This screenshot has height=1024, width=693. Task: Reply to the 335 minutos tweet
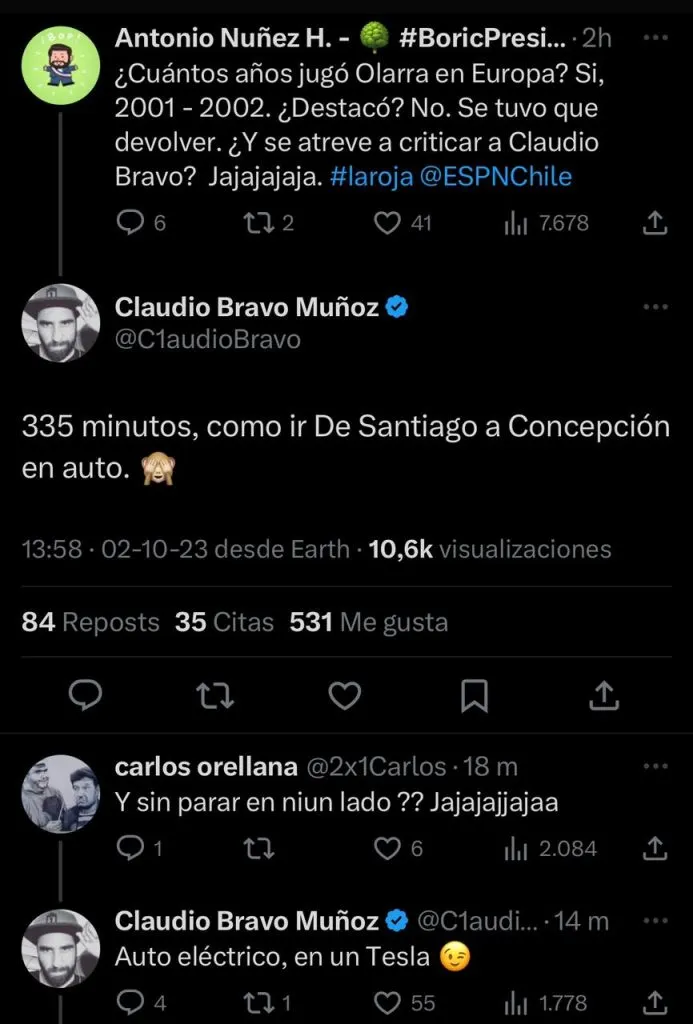click(86, 694)
